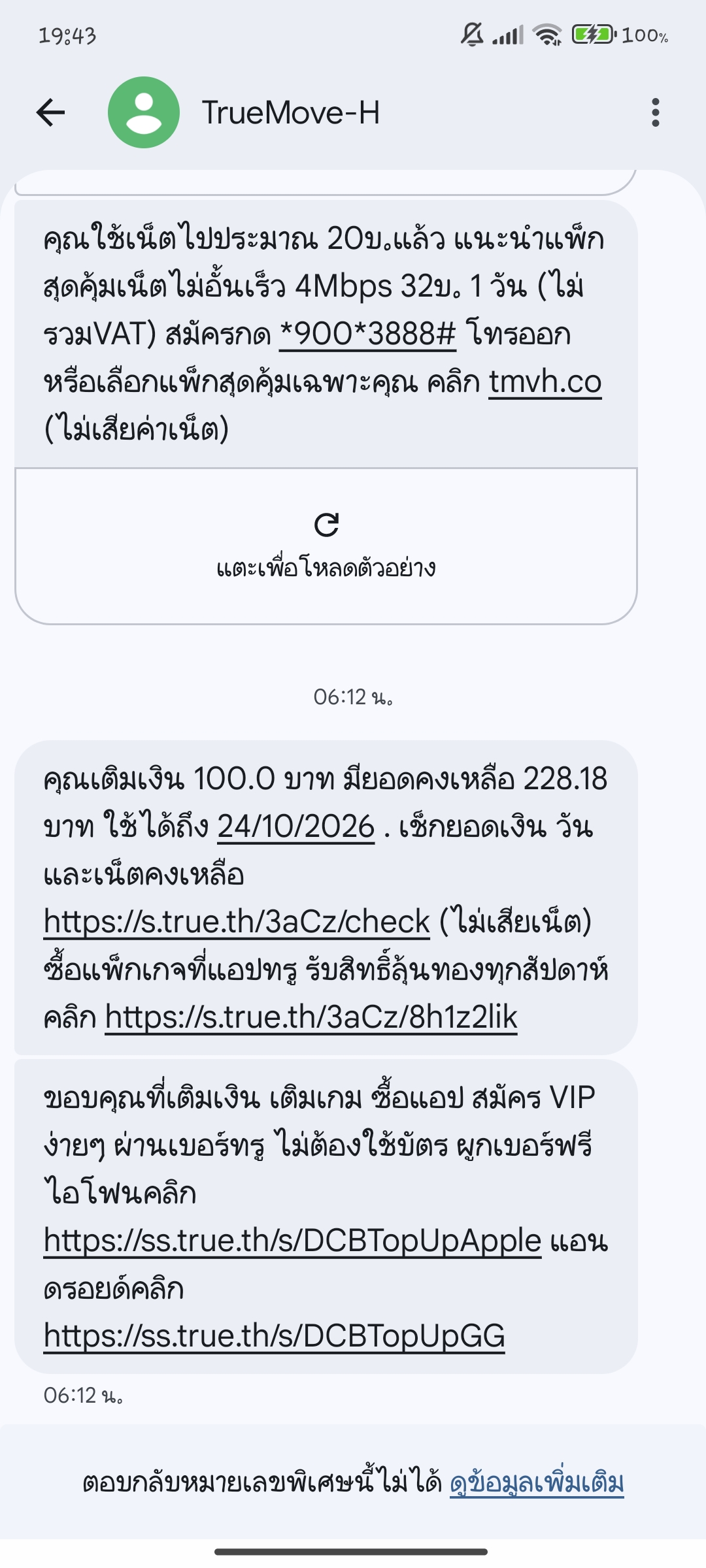This screenshot has width=706, height=1568.
Task: Open the tmvh.co link
Action: tap(545, 382)
